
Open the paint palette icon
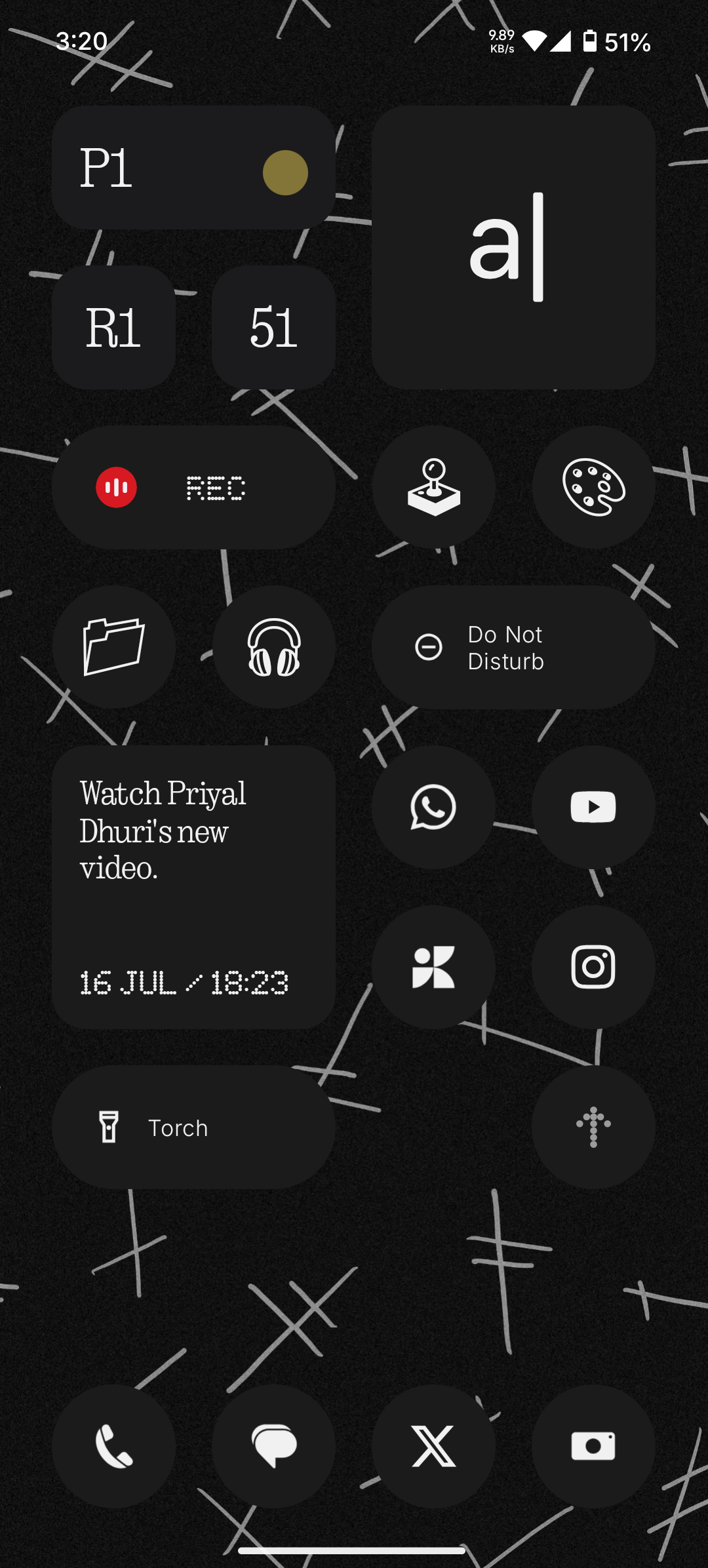pyautogui.click(x=593, y=488)
